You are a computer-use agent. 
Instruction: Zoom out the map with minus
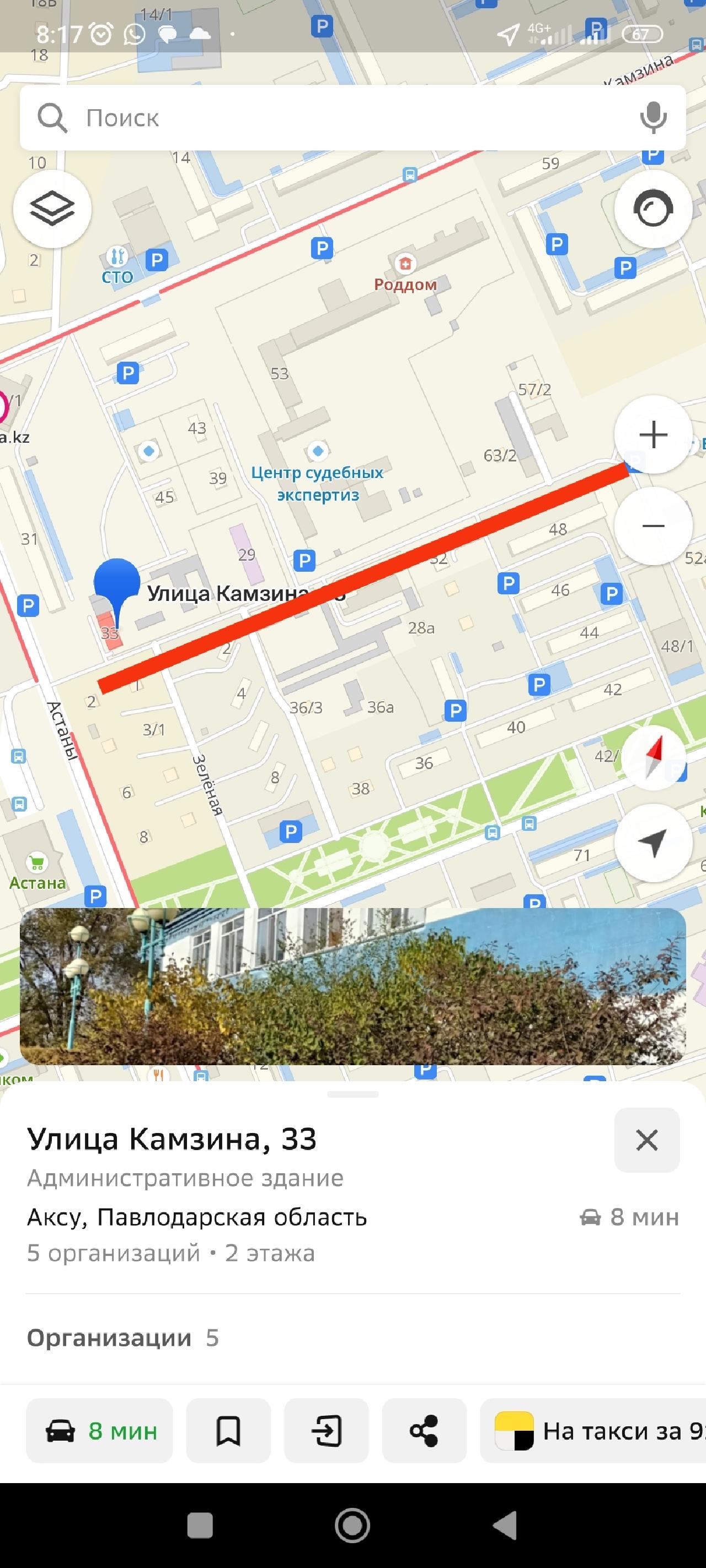coord(653,526)
